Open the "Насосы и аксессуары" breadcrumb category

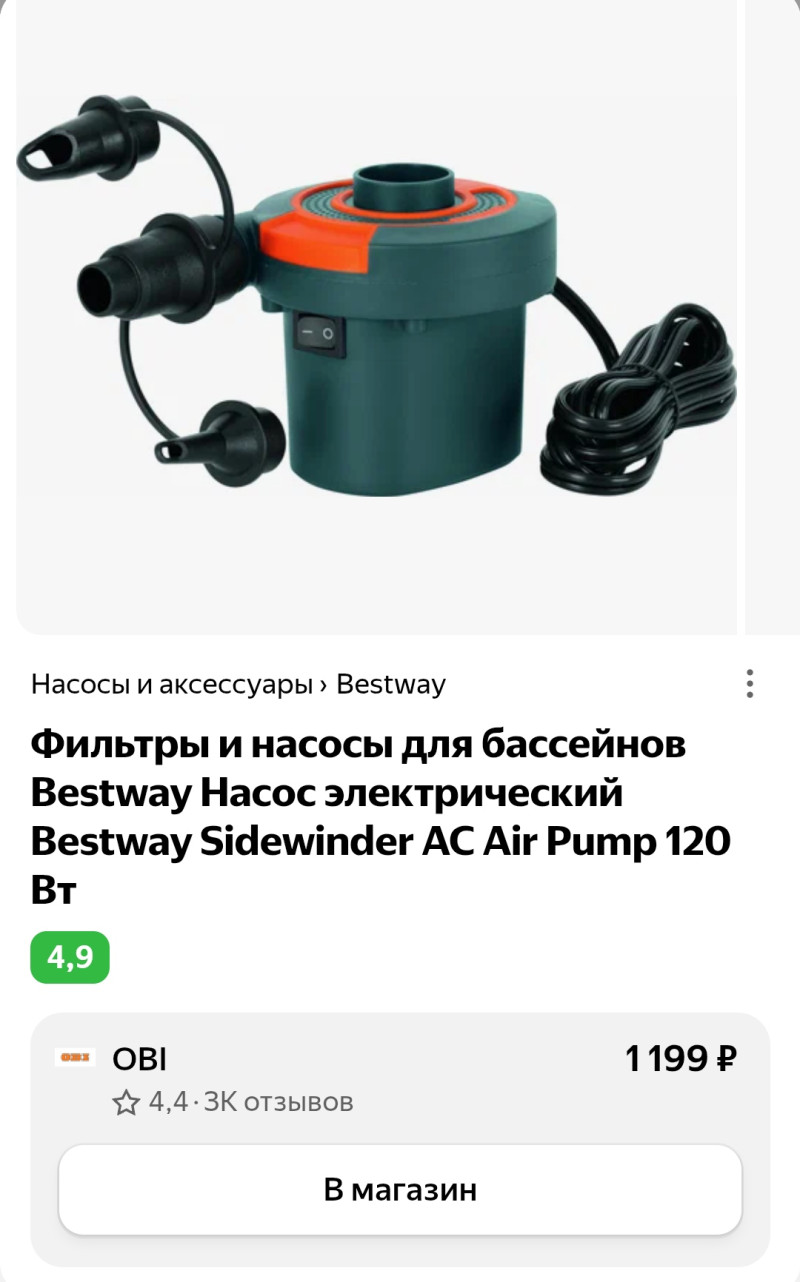[171, 685]
